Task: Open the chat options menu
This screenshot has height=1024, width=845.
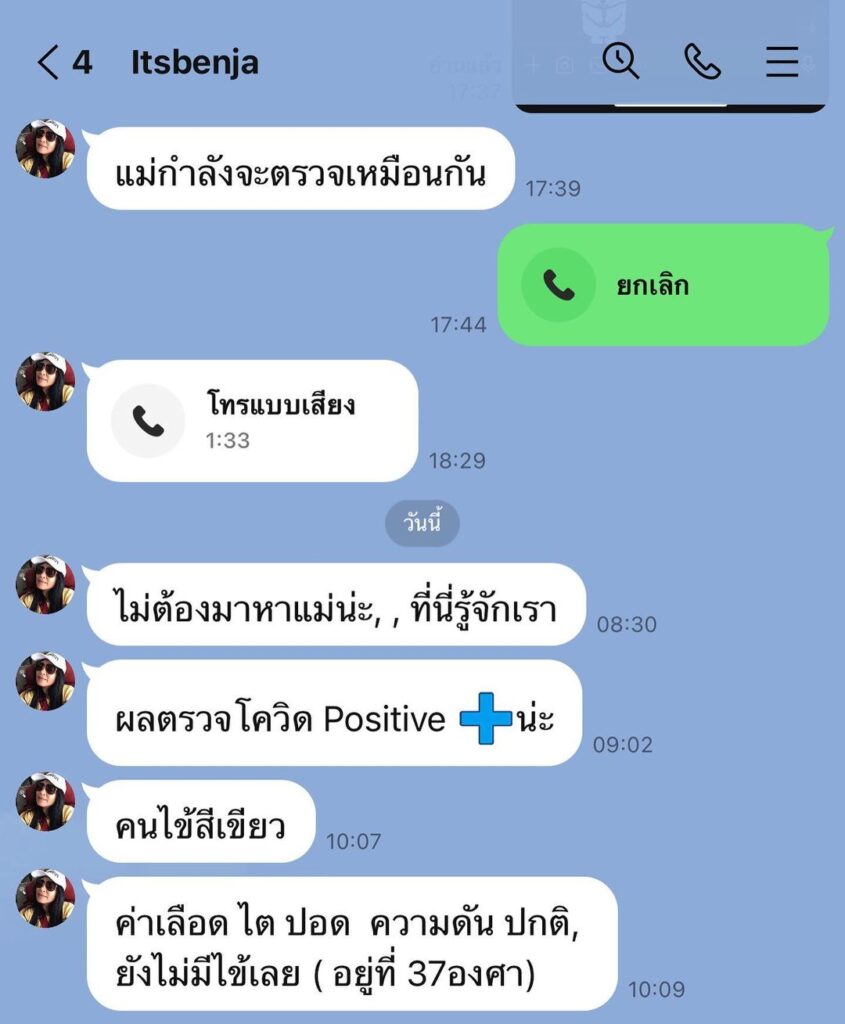Action: (x=782, y=62)
